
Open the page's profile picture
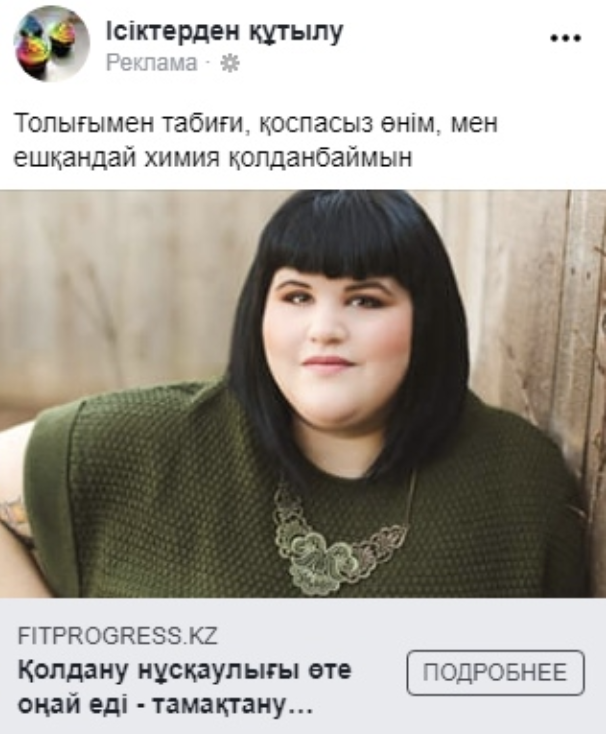pos(50,44)
